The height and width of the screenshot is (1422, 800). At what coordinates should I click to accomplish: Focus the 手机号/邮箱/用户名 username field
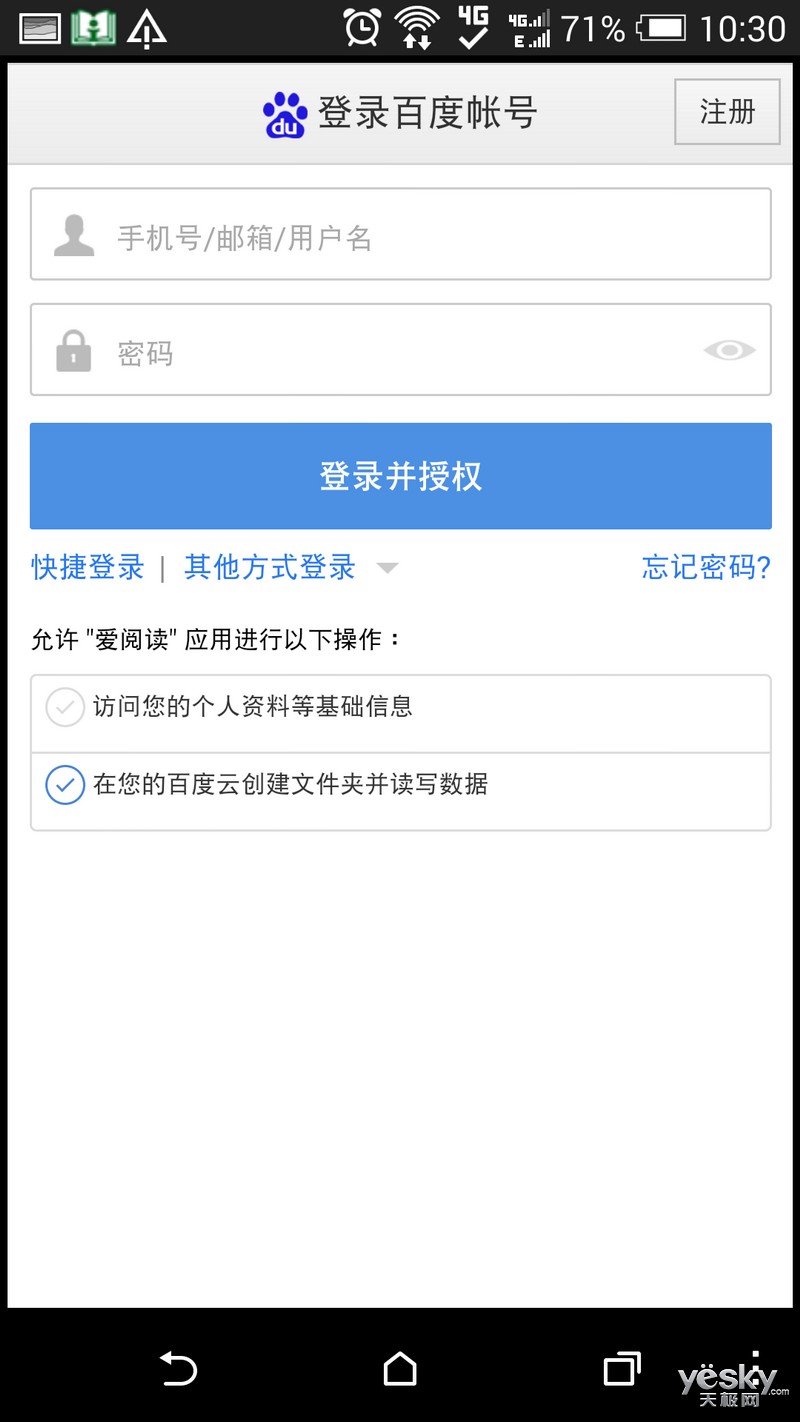pyautogui.click(x=400, y=234)
